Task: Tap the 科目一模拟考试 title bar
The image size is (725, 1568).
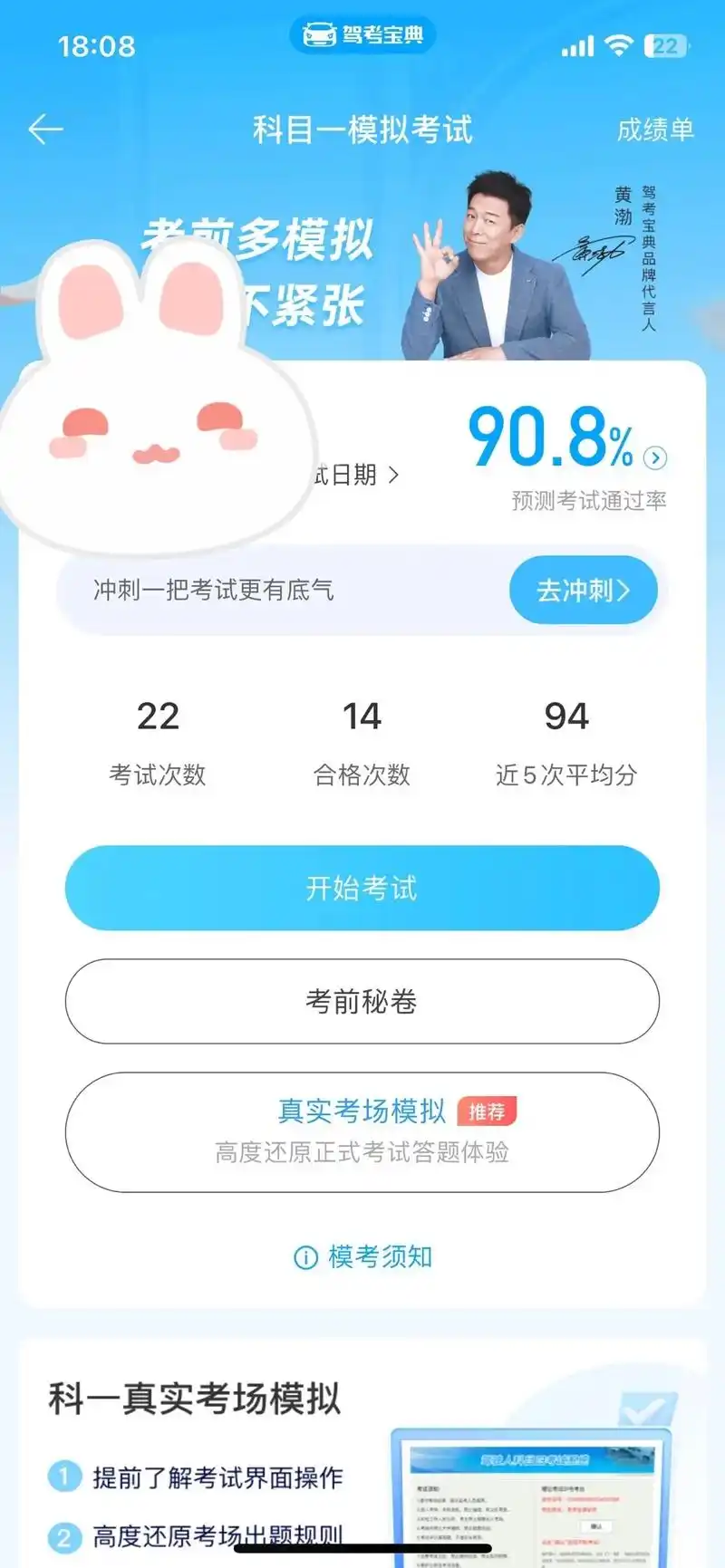Action: click(364, 130)
